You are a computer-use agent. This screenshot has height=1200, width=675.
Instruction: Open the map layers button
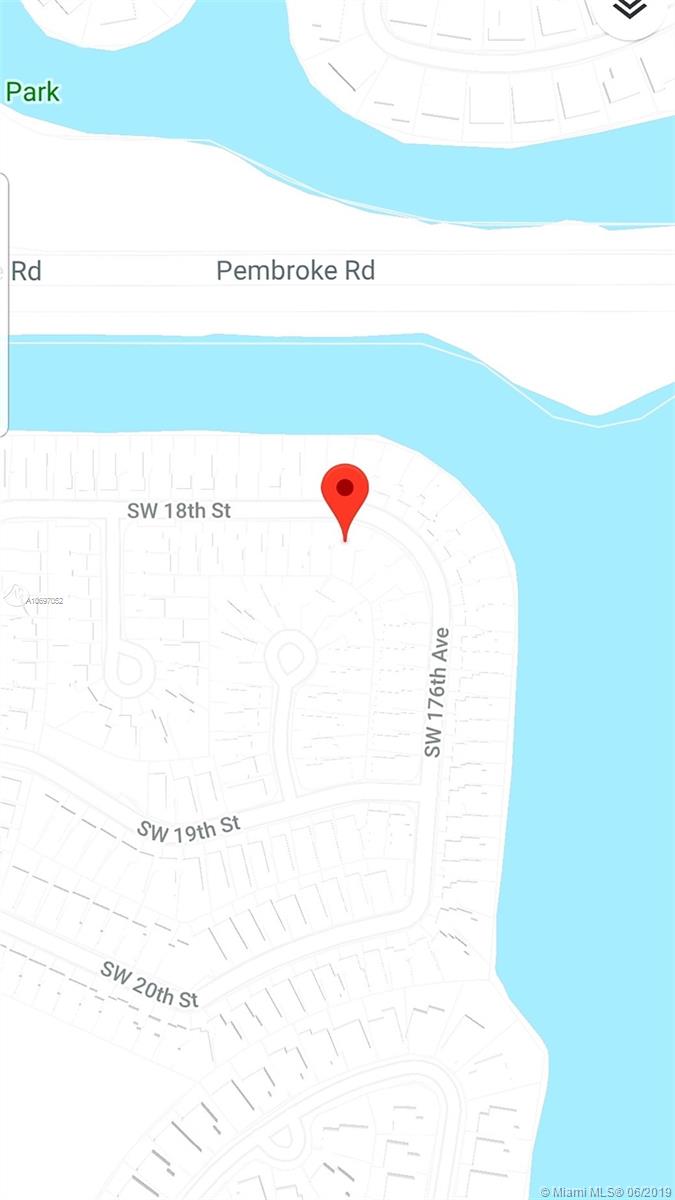[x=630, y=8]
